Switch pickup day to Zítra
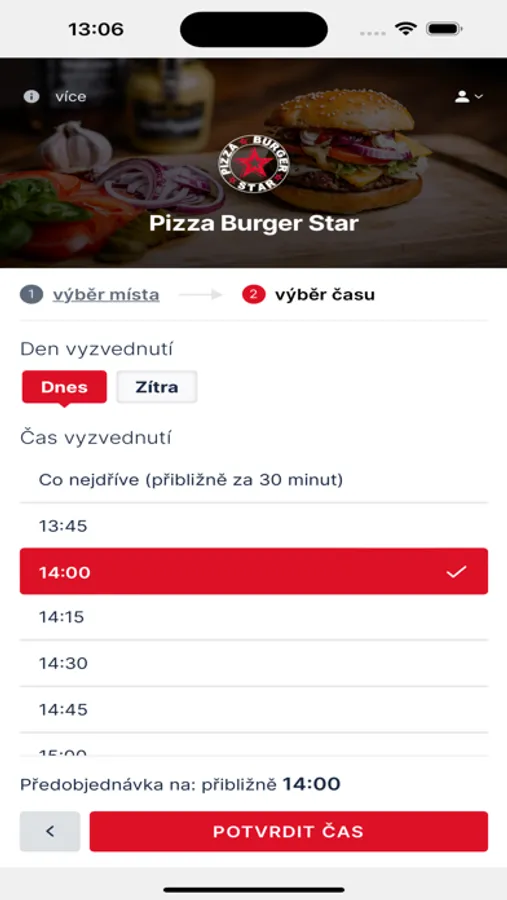Screen dimensions: 507x900 (157, 387)
